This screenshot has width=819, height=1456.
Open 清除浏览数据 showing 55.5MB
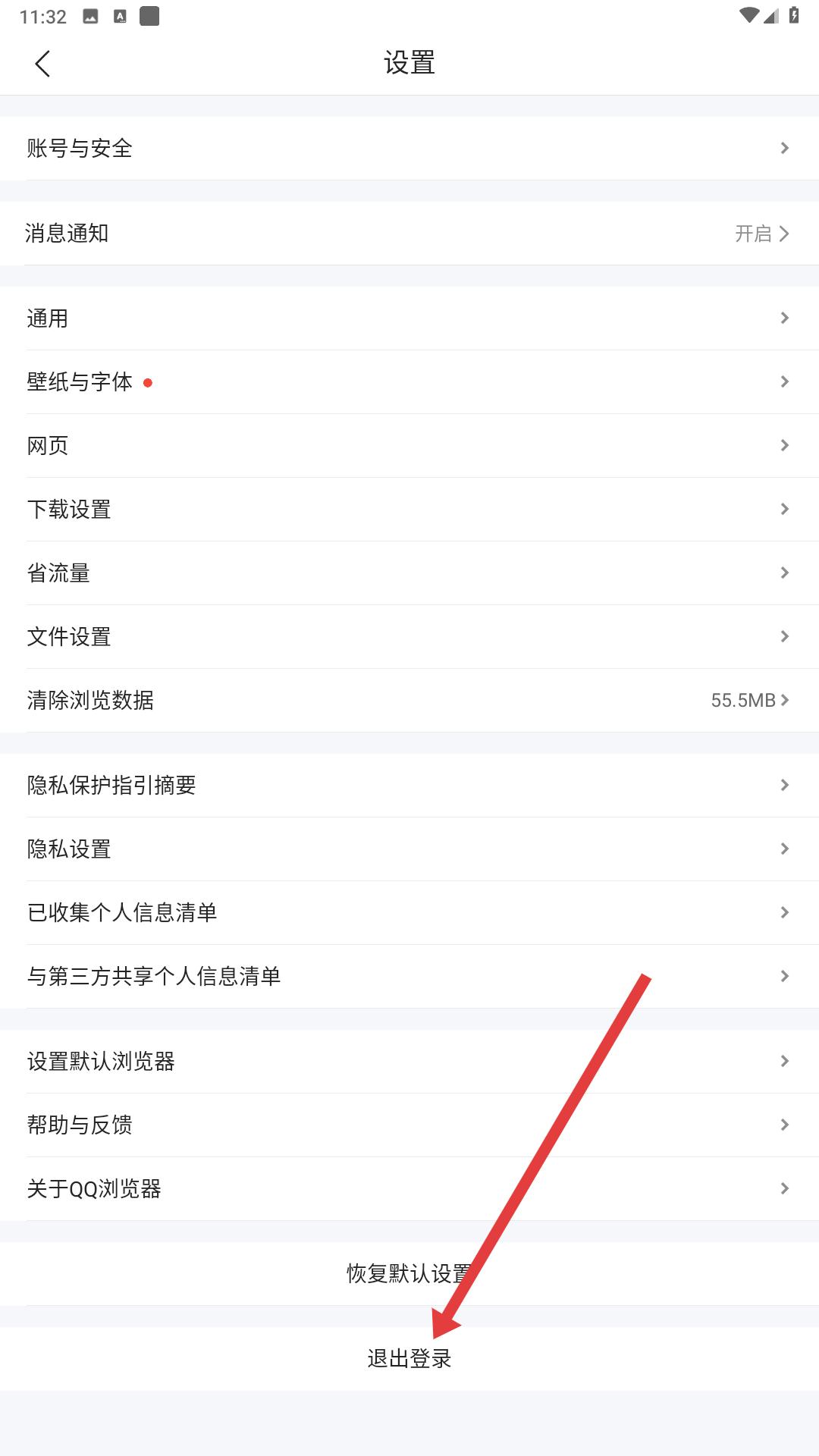coord(409,700)
